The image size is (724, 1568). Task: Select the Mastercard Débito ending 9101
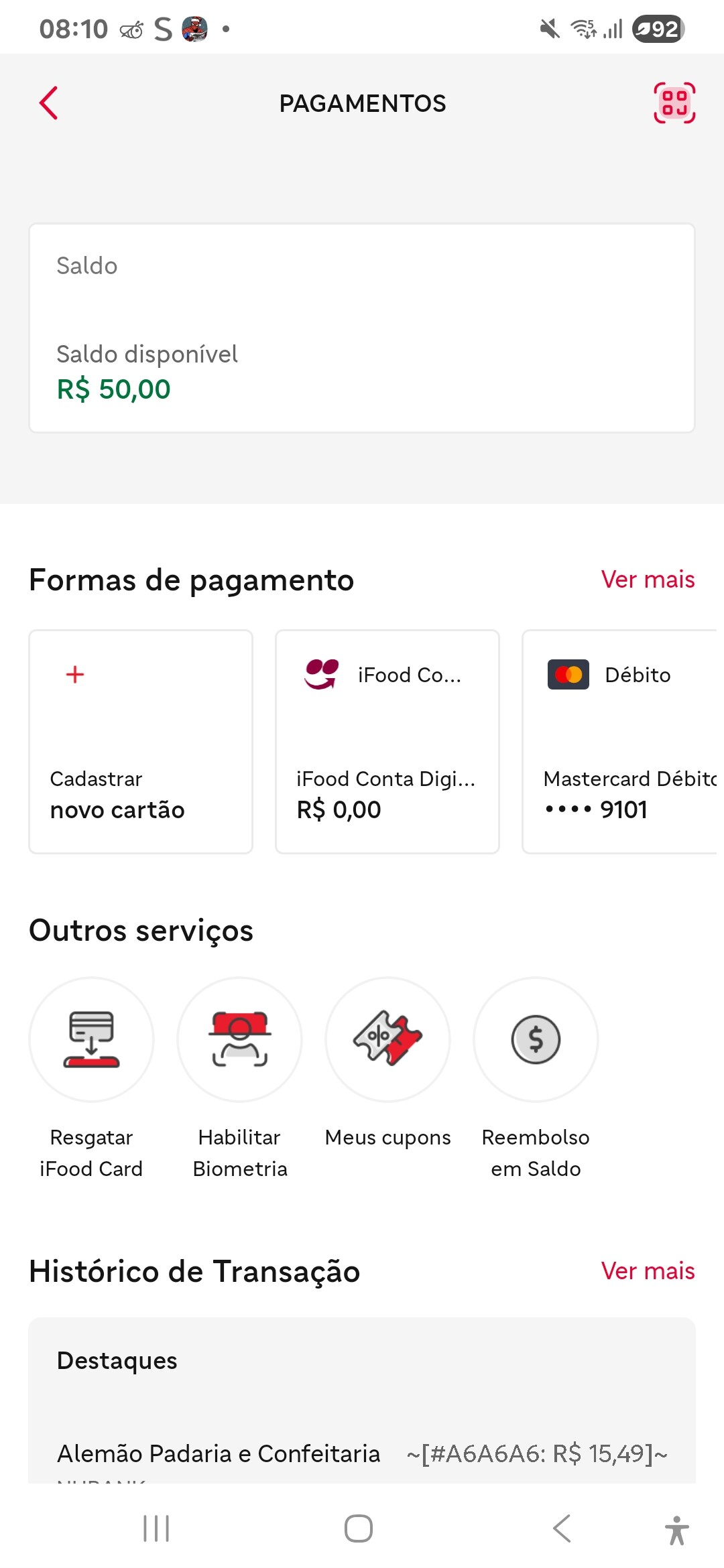tap(620, 741)
